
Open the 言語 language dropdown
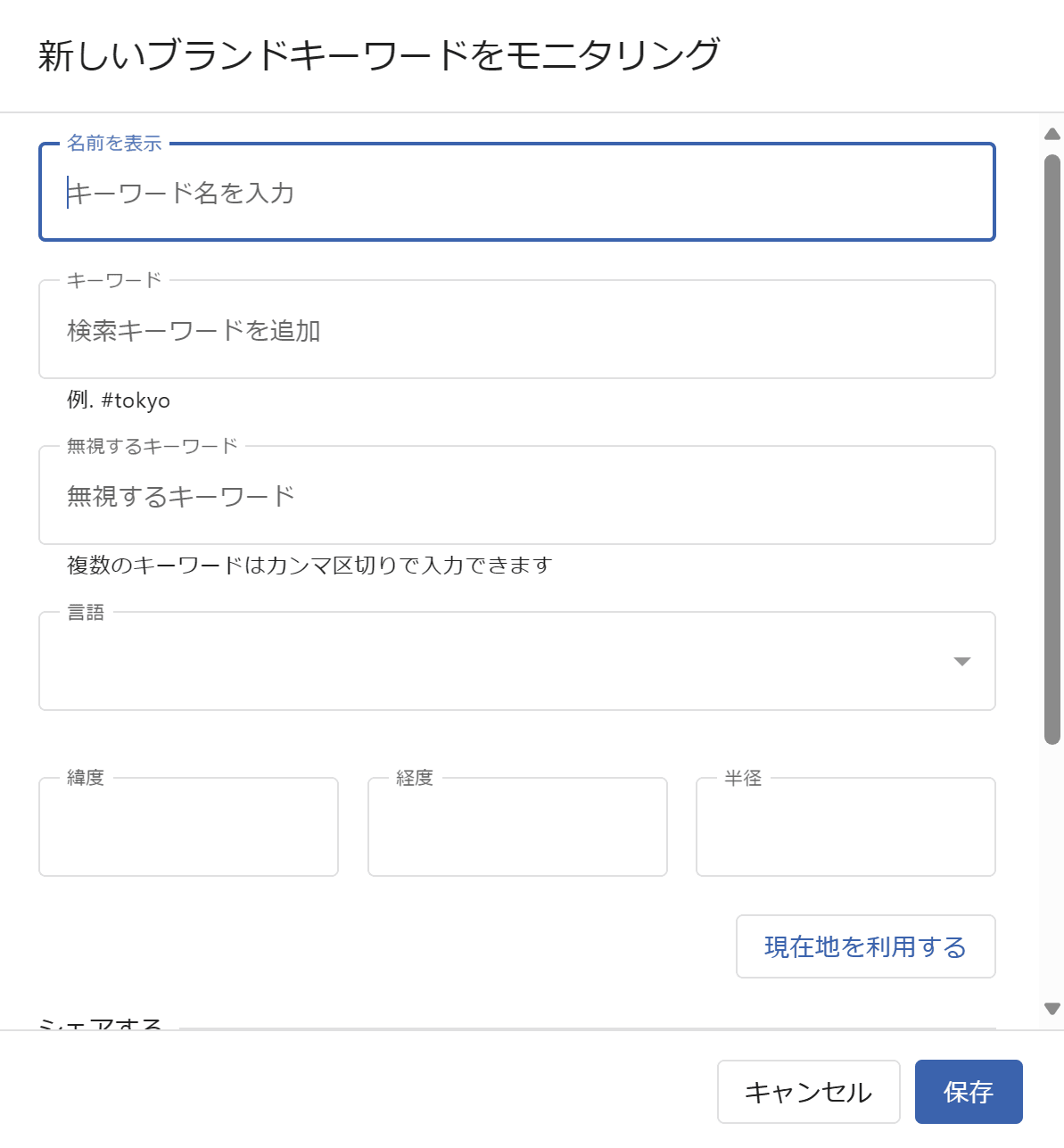[x=516, y=662]
